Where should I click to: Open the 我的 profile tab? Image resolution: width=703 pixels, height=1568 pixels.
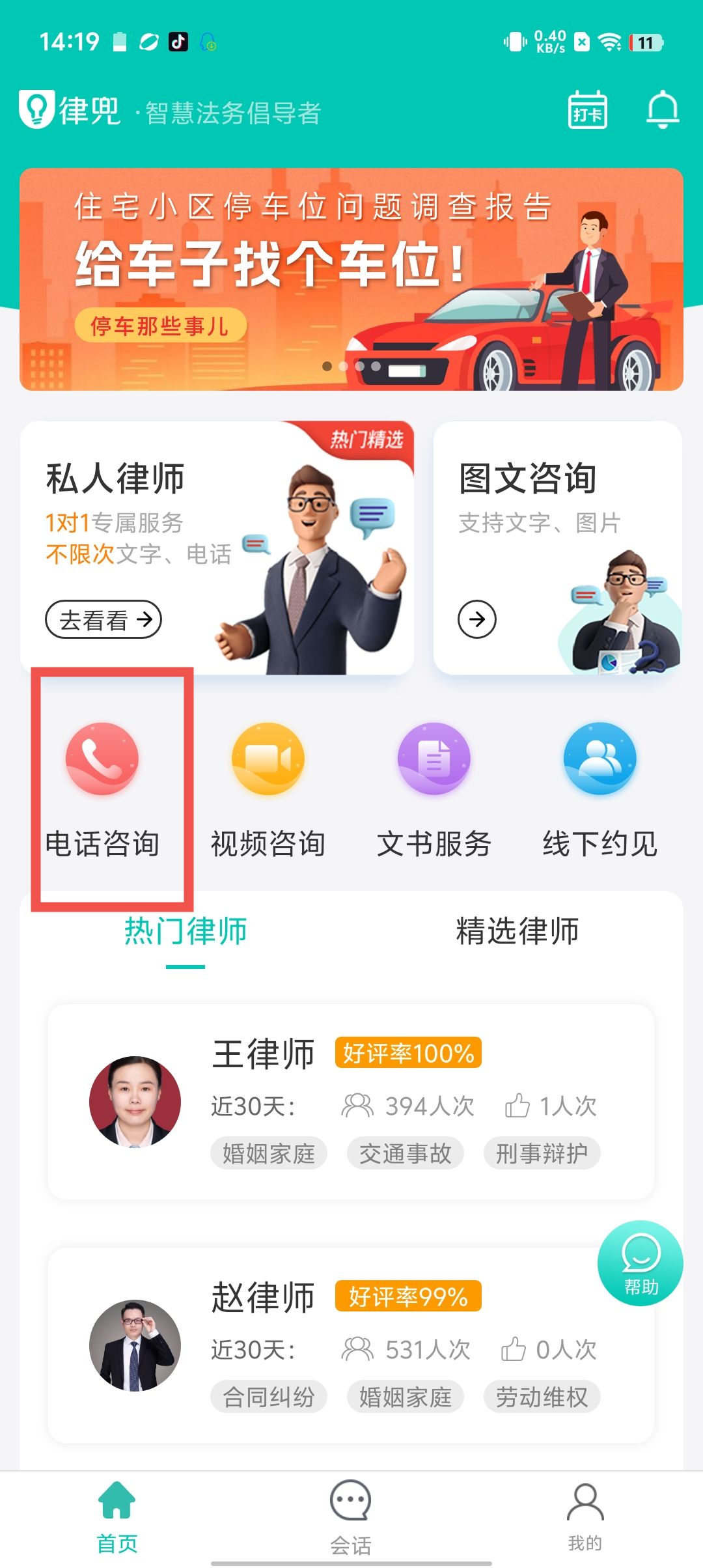coord(585,1515)
